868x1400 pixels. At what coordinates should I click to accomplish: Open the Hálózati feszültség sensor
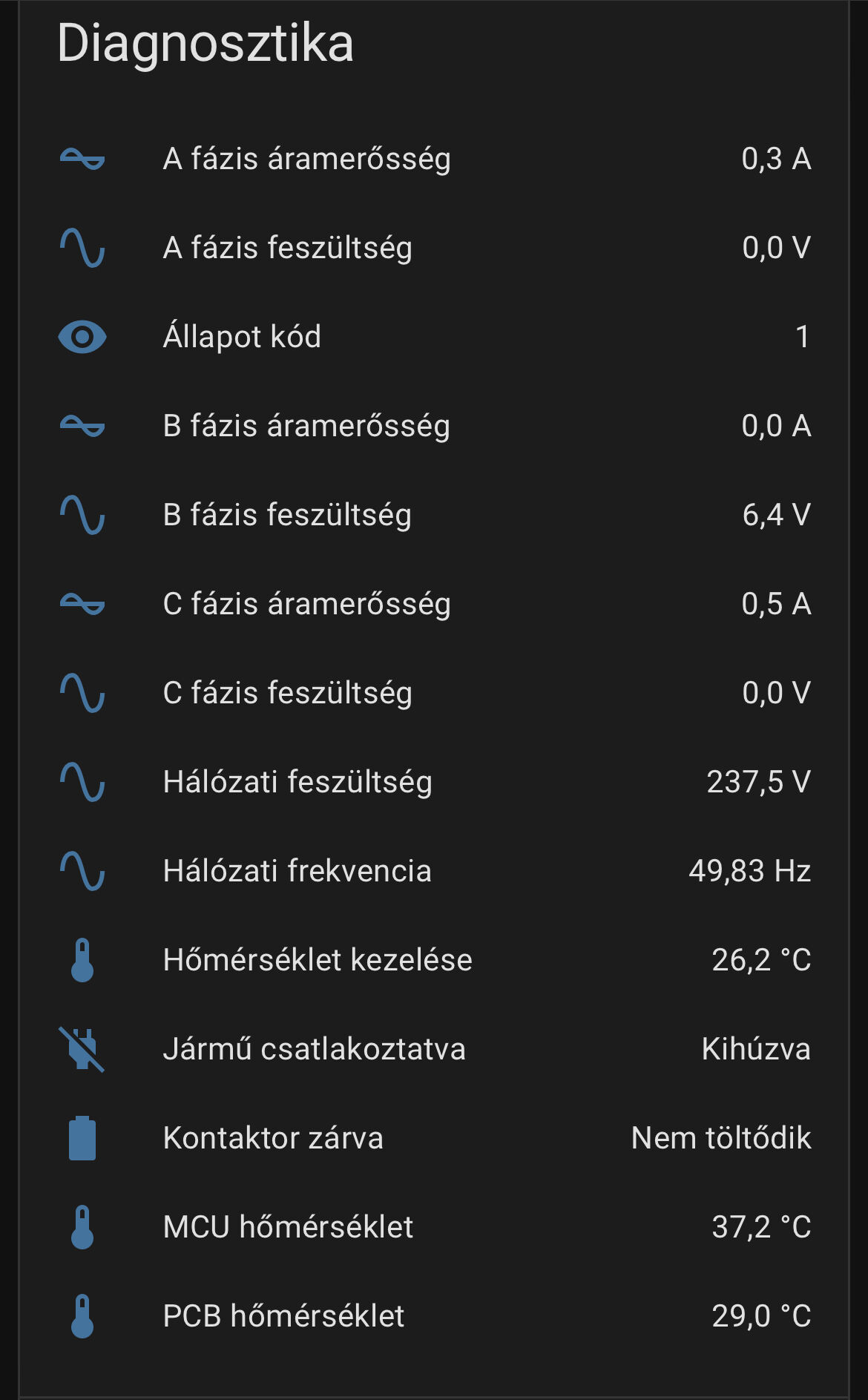coord(434,782)
